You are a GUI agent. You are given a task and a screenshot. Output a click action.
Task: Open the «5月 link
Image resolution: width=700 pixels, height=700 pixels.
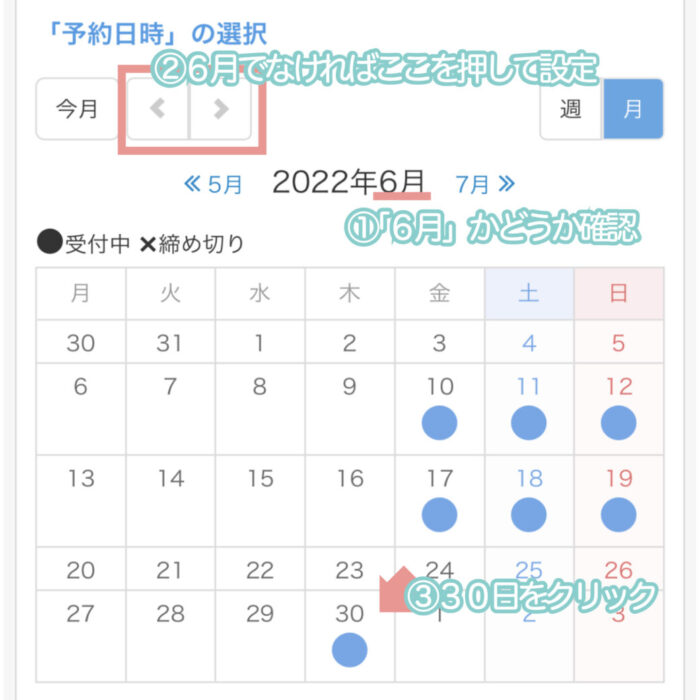coord(214,184)
